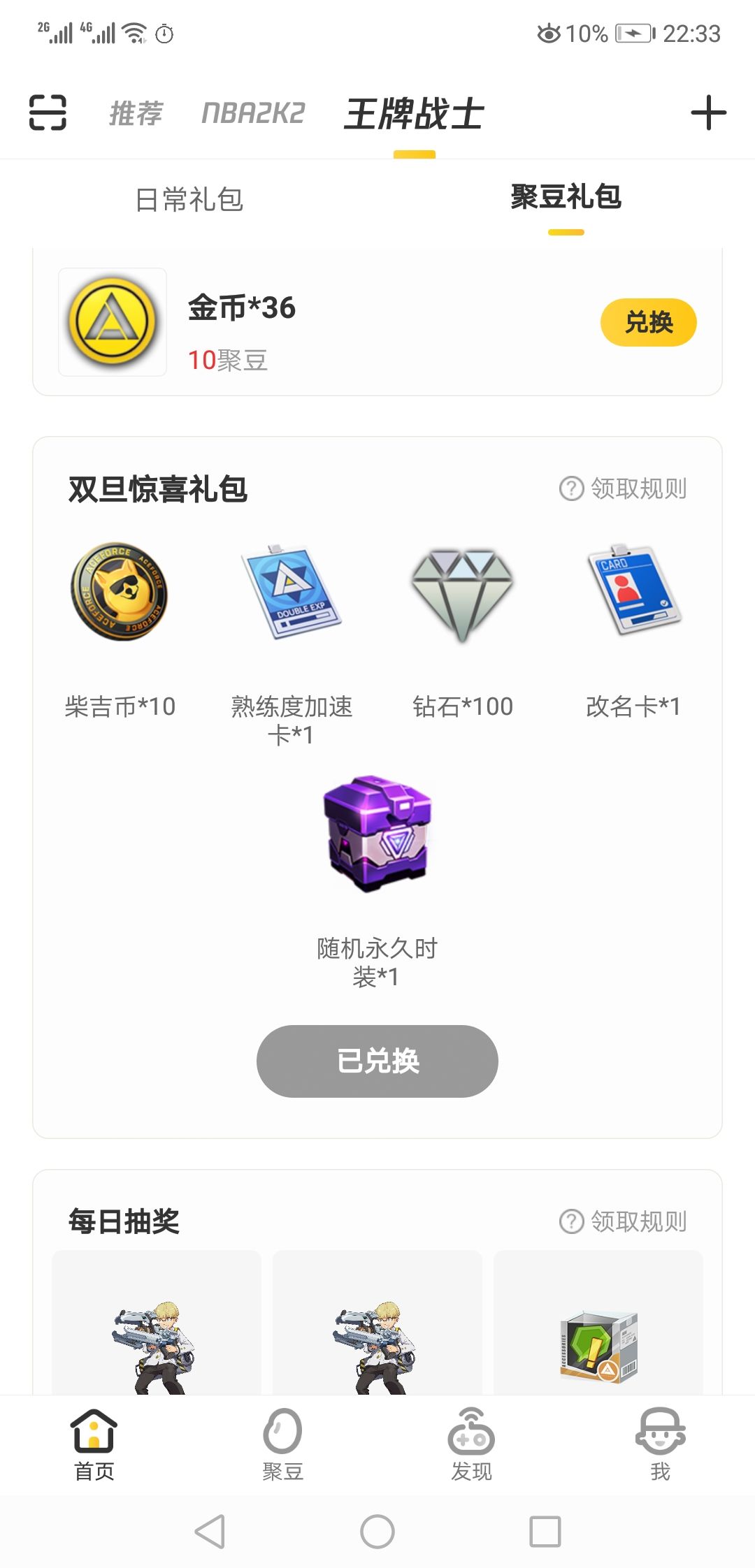The height and width of the screenshot is (1568, 755).
Task: Tap the 已兑换 button
Action: [x=377, y=1061]
